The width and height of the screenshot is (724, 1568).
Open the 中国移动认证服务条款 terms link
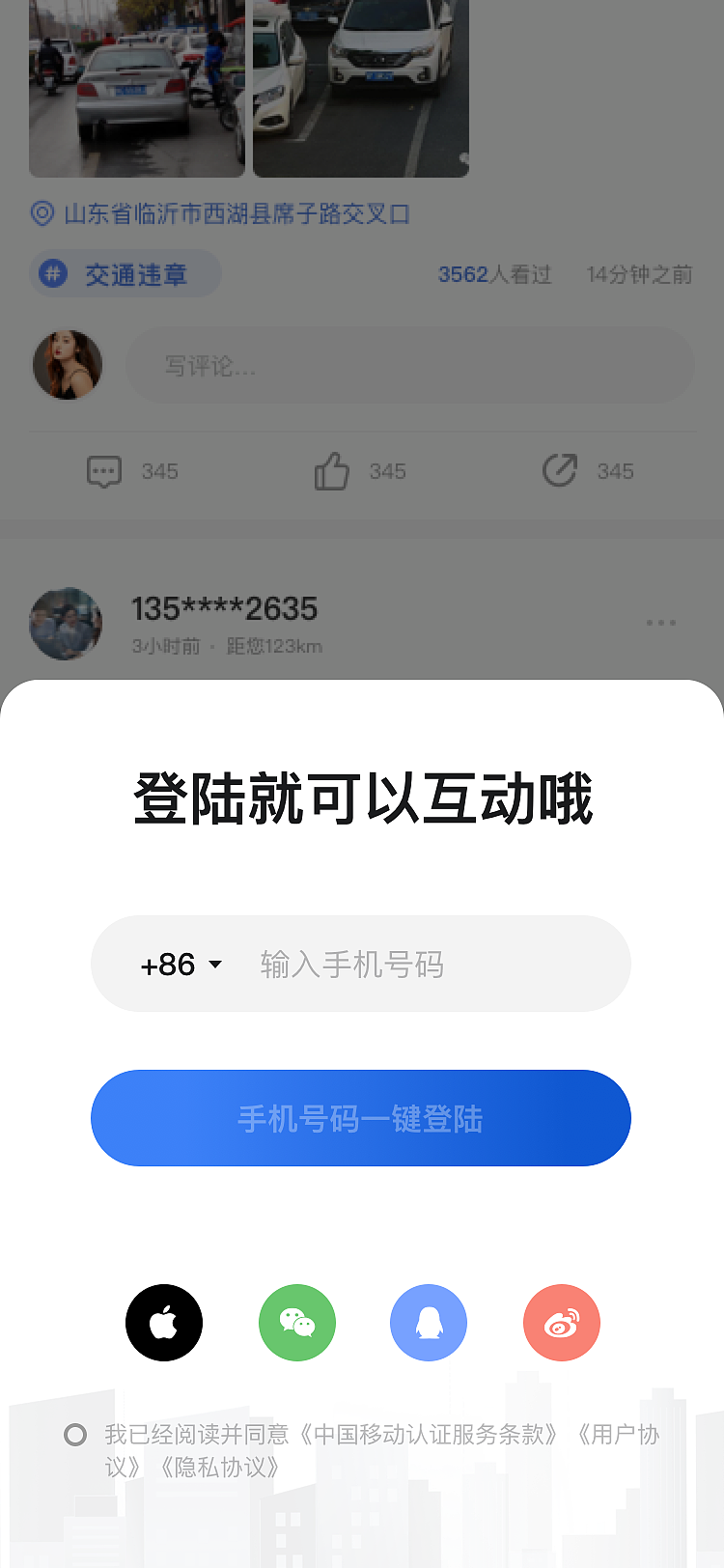coord(433,1436)
